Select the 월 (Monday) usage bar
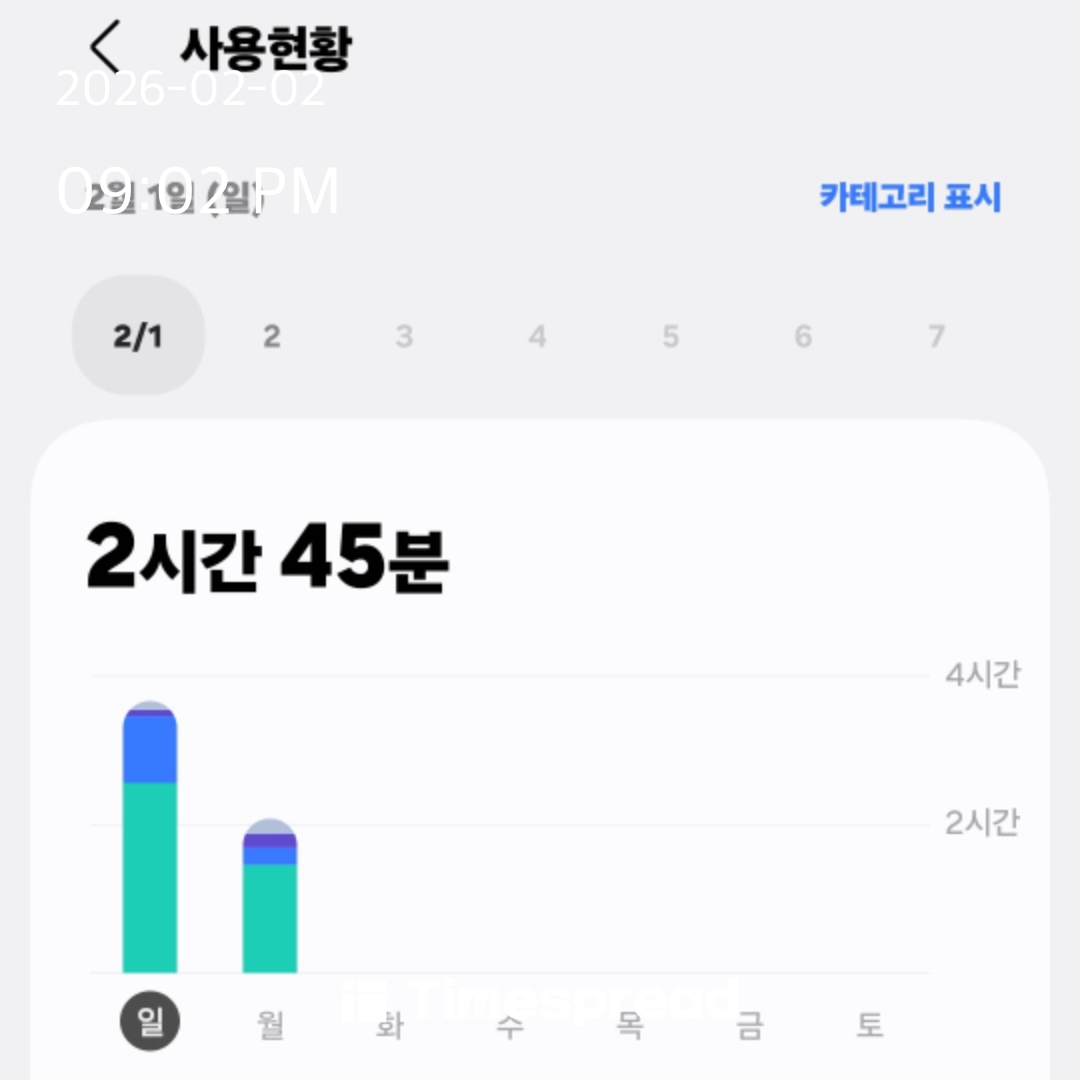1080x1080 pixels. pyautogui.click(x=270, y=898)
